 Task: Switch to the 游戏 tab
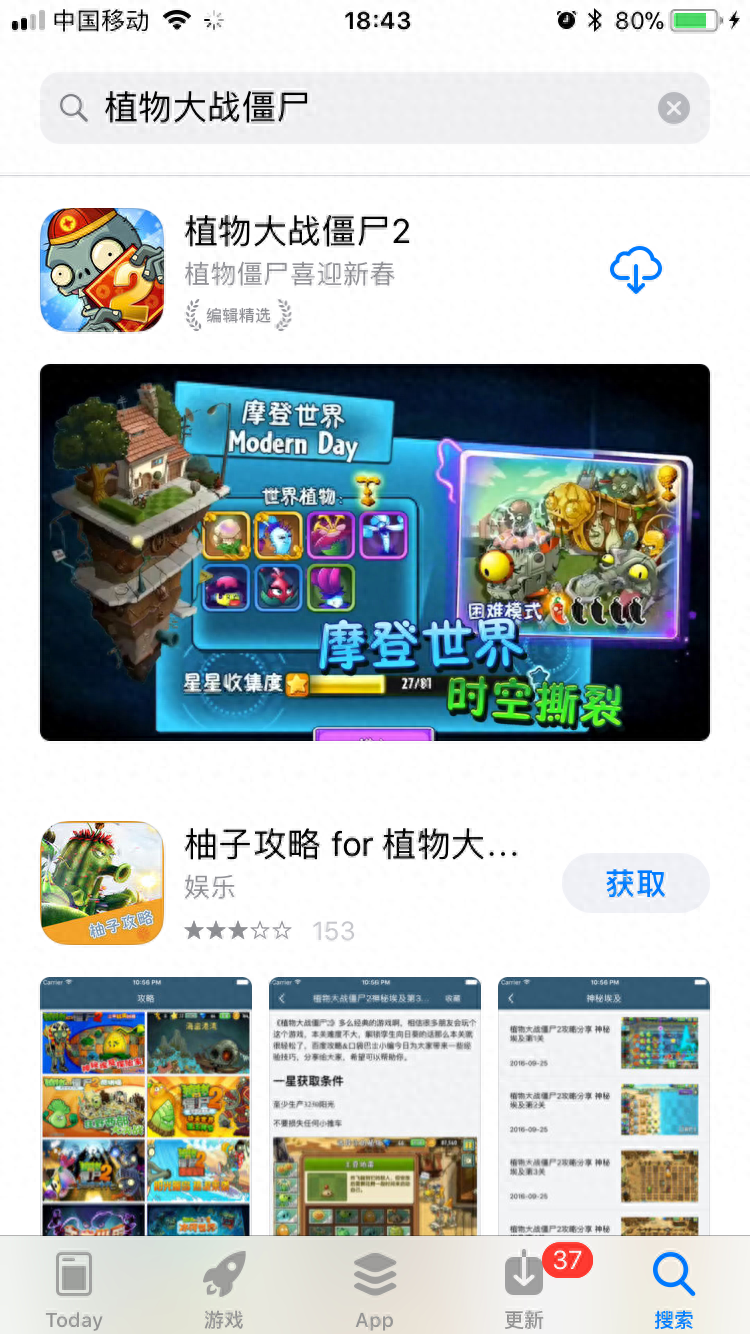pos(224,1288)
